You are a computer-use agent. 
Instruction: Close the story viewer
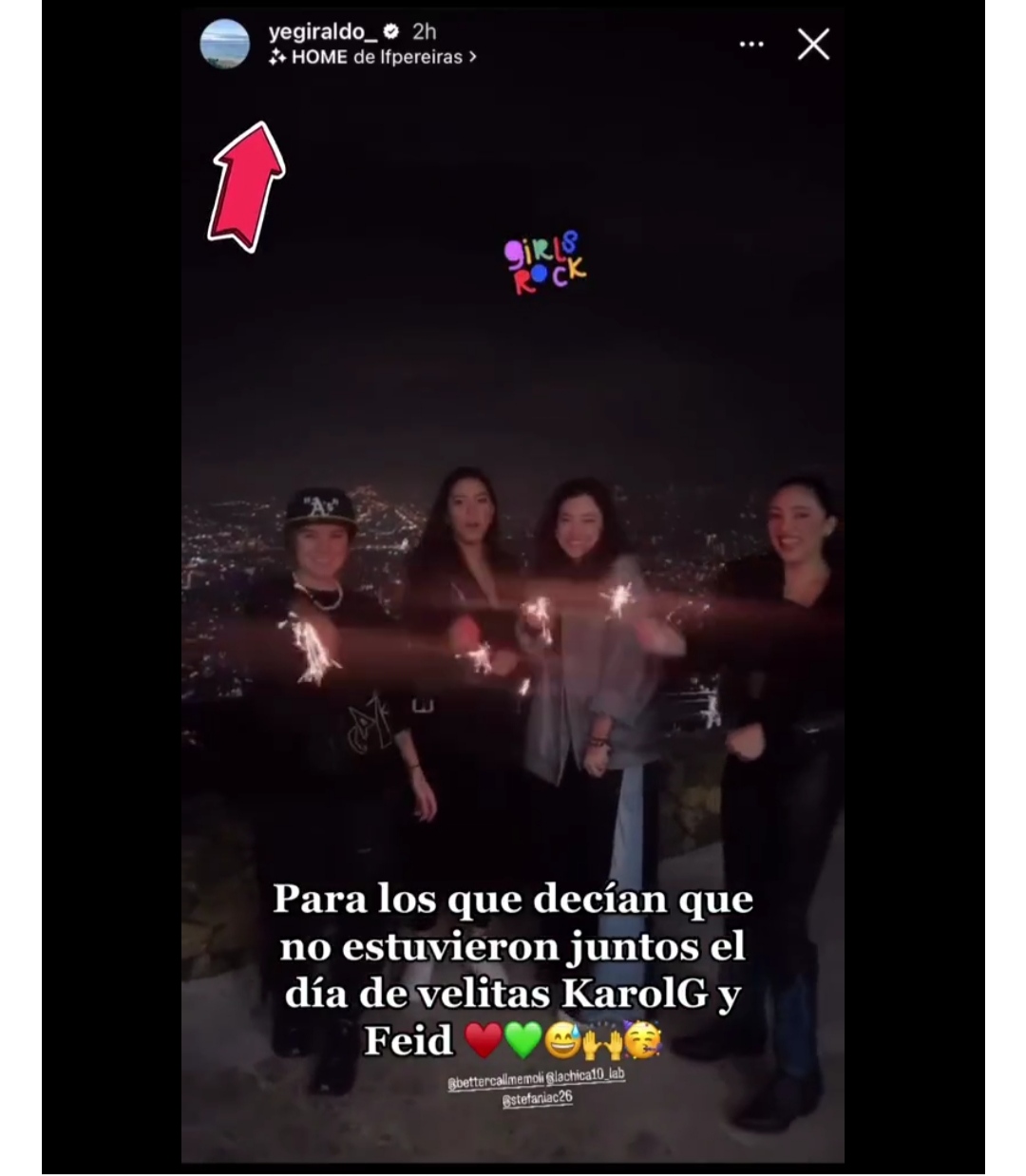point(813,44)
